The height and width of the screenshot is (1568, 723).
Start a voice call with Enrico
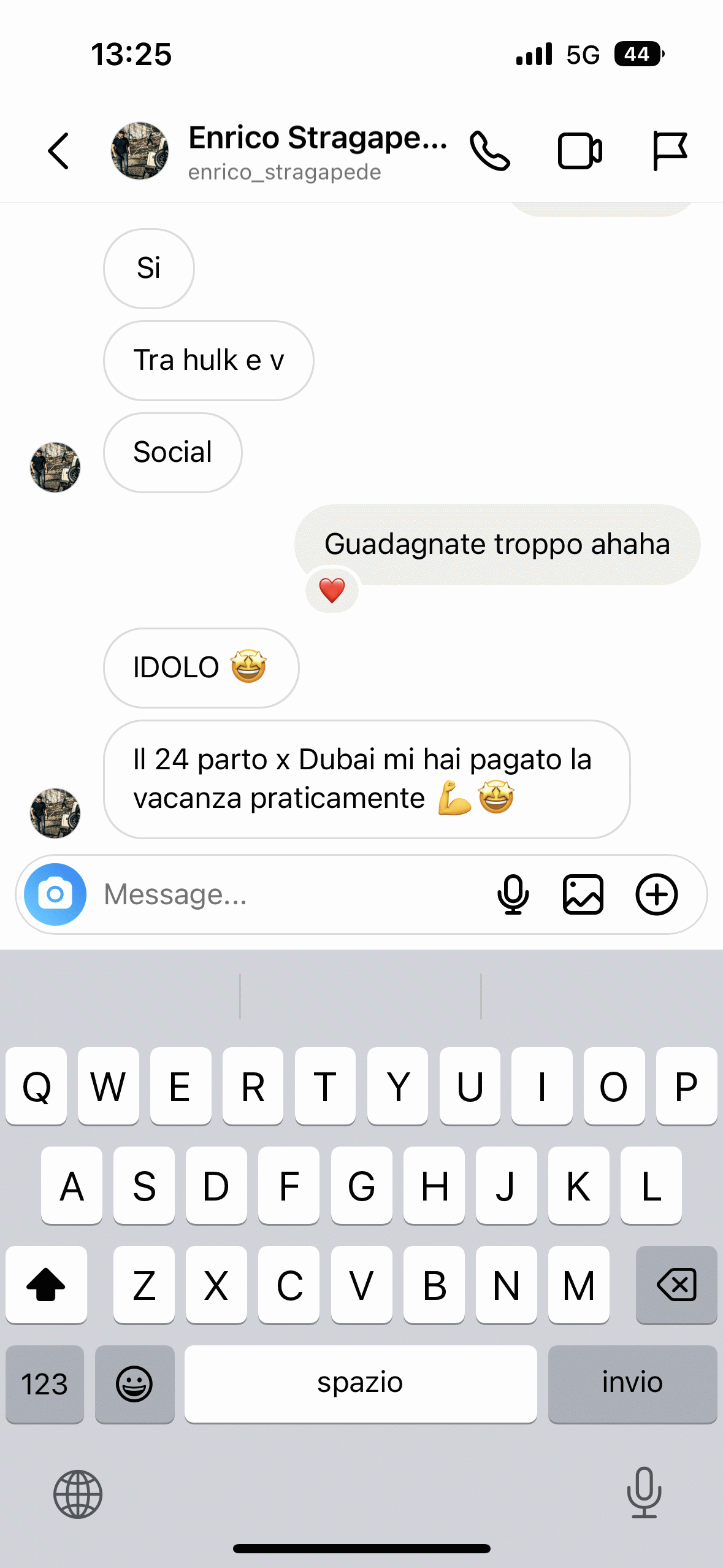coord(489,151)
